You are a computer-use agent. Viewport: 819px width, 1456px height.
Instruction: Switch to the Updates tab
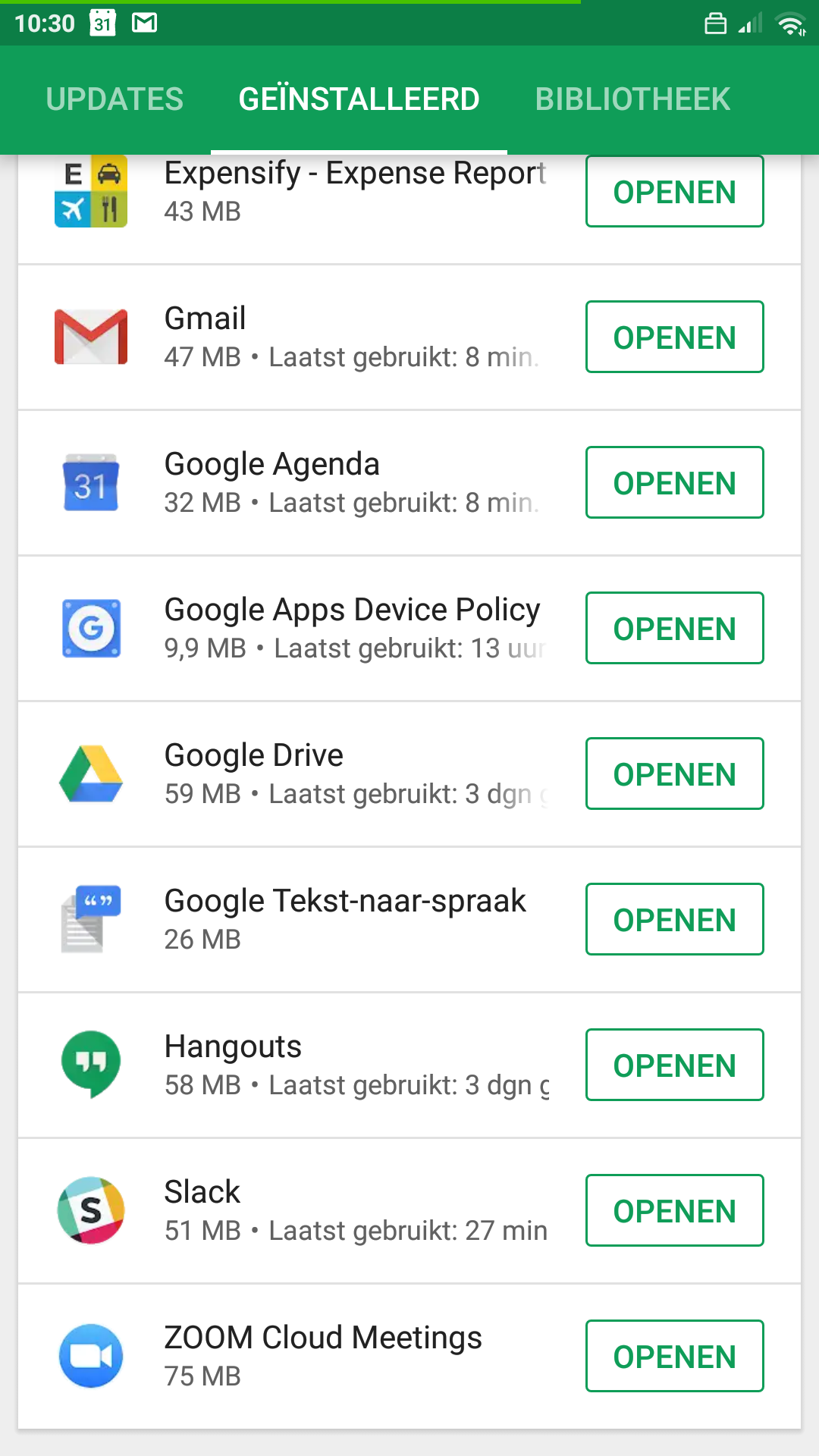[115, 99]
